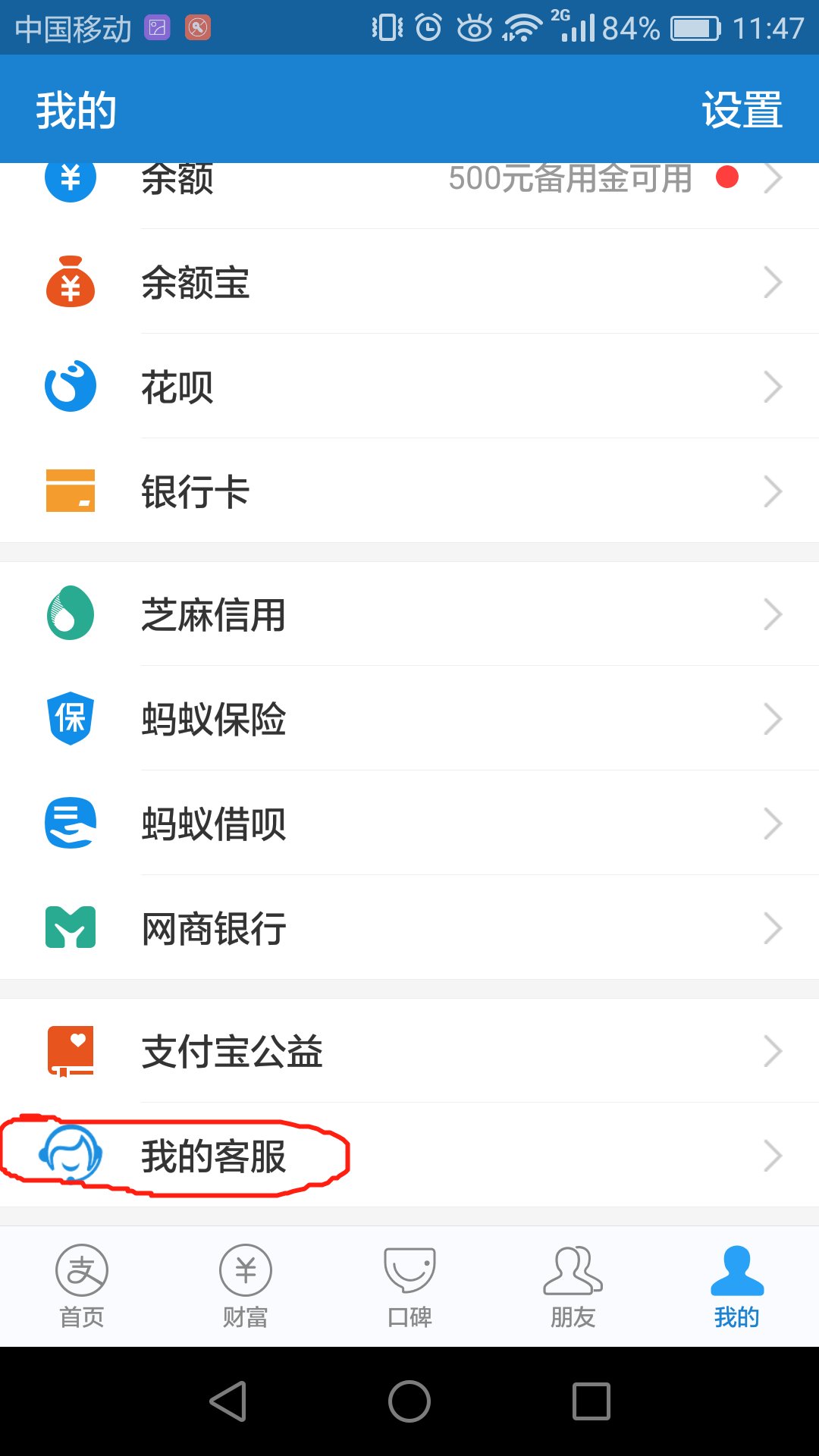Open 芝麻信用 (Zhima Credit) via its icon
Image resolution: width=819 pixels, height=1456 pixels.
[69, 614]
